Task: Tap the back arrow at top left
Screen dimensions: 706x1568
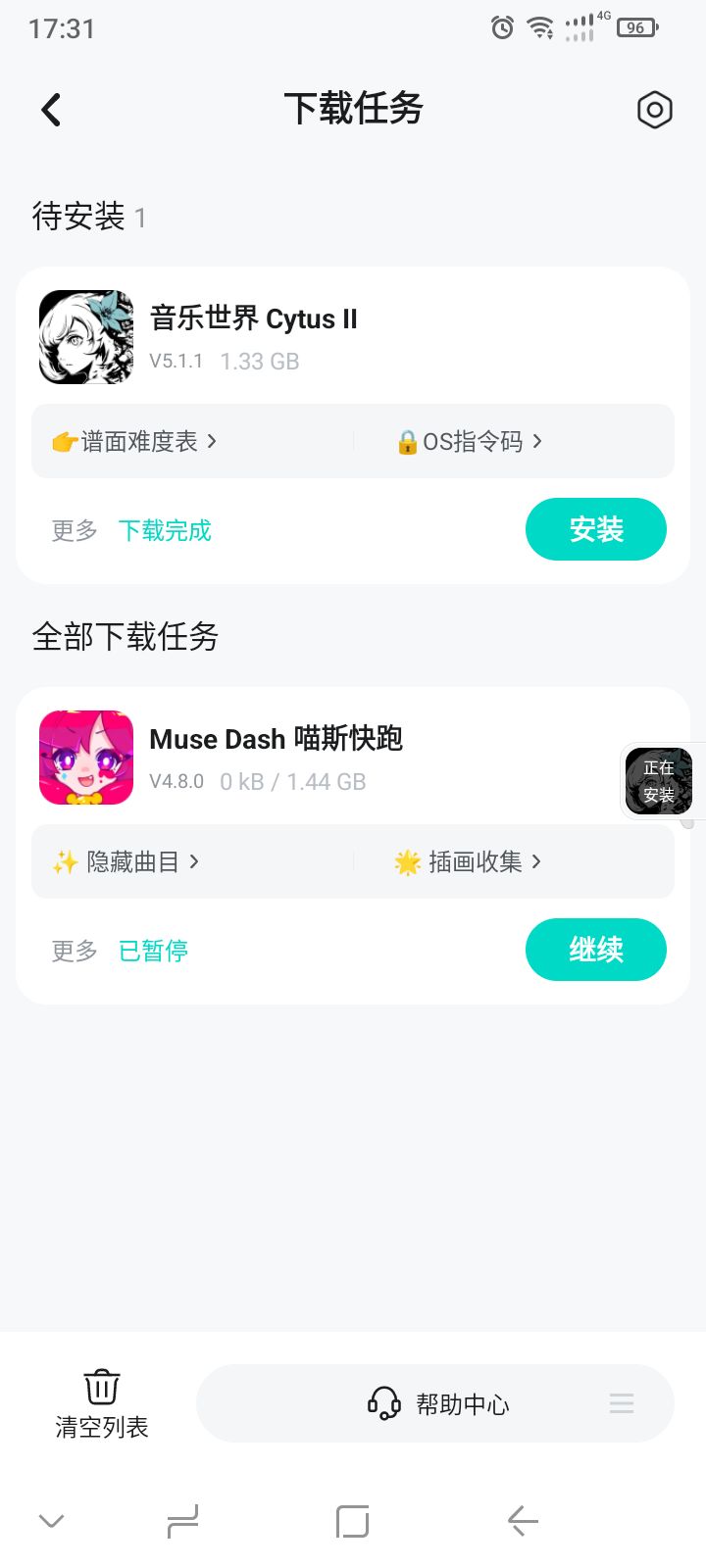Action: (x=51, y=110)
